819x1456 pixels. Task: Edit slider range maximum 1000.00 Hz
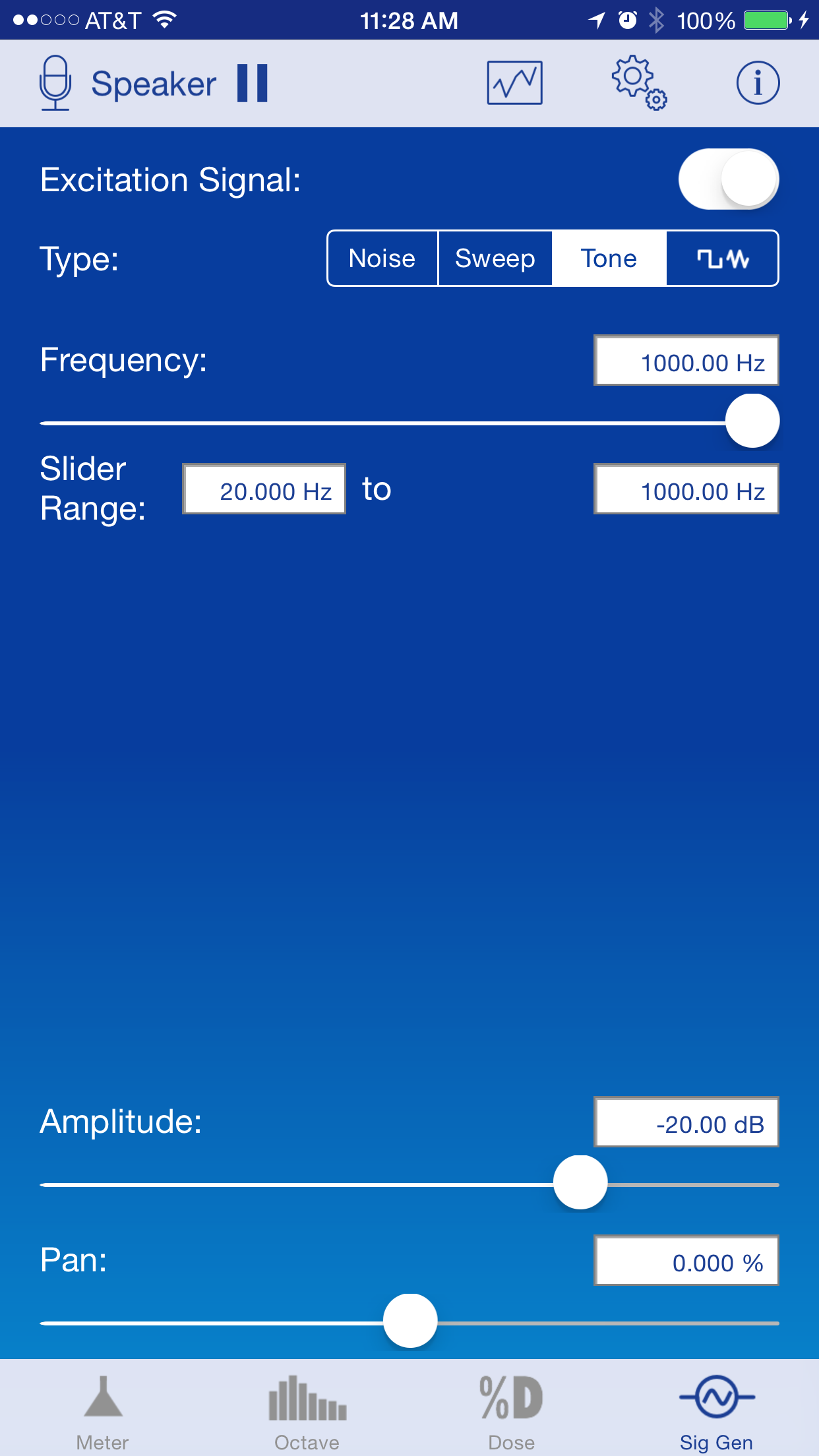click(x=686, y=489)
